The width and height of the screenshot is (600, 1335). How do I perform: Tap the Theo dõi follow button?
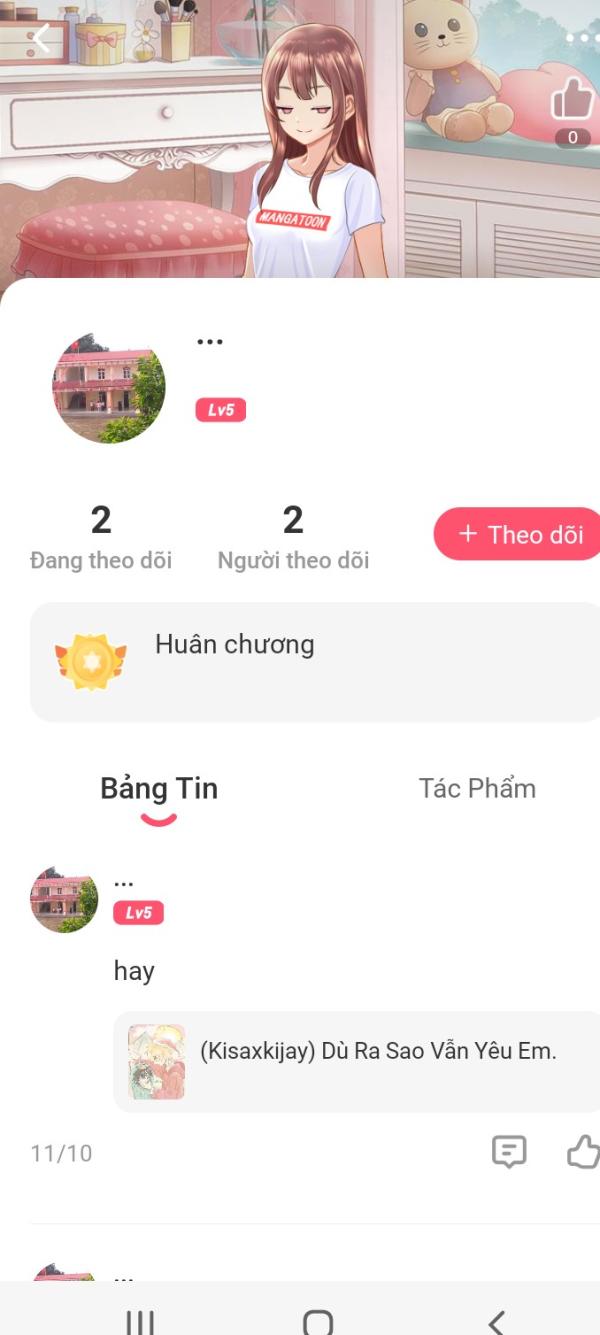point(519,534)
